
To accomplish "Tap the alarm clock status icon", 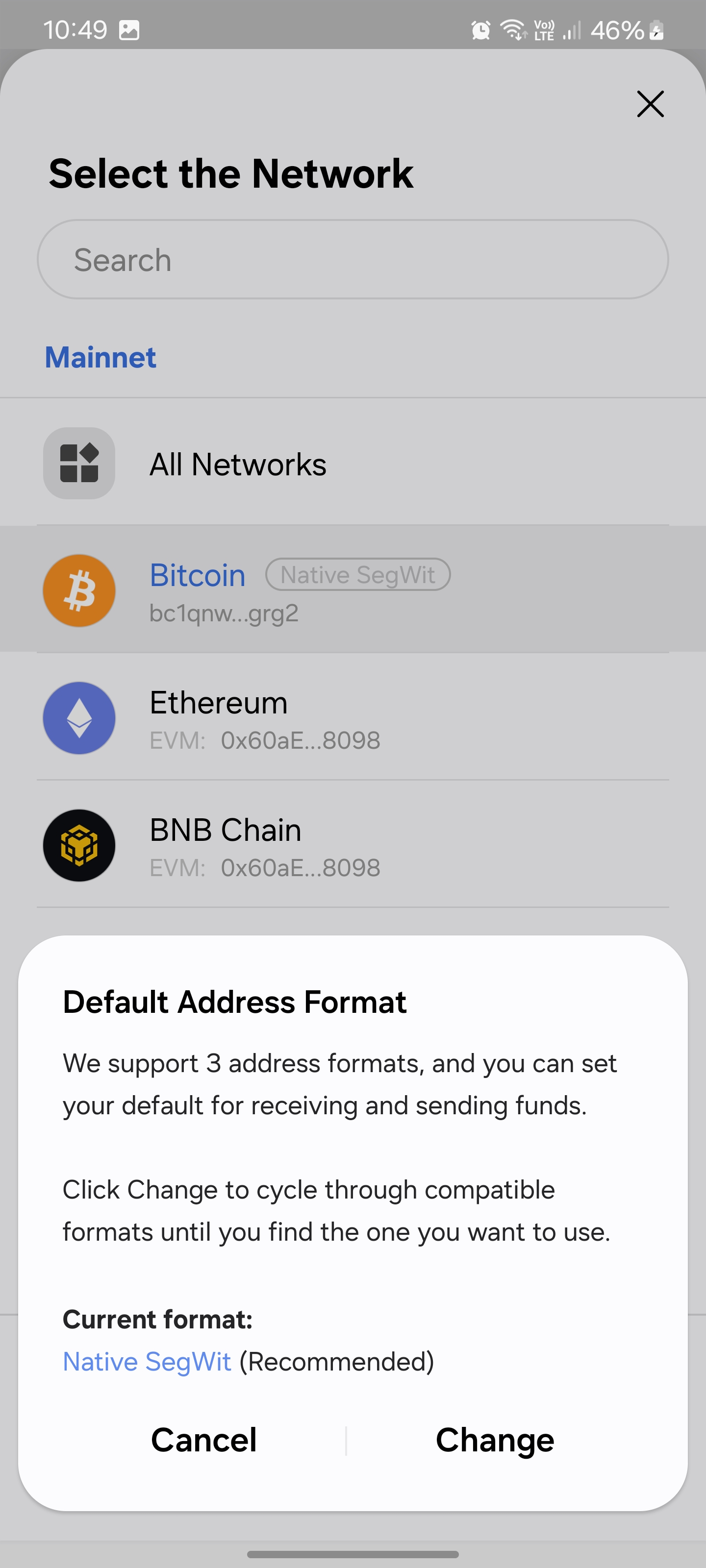I will click(479, 28).
